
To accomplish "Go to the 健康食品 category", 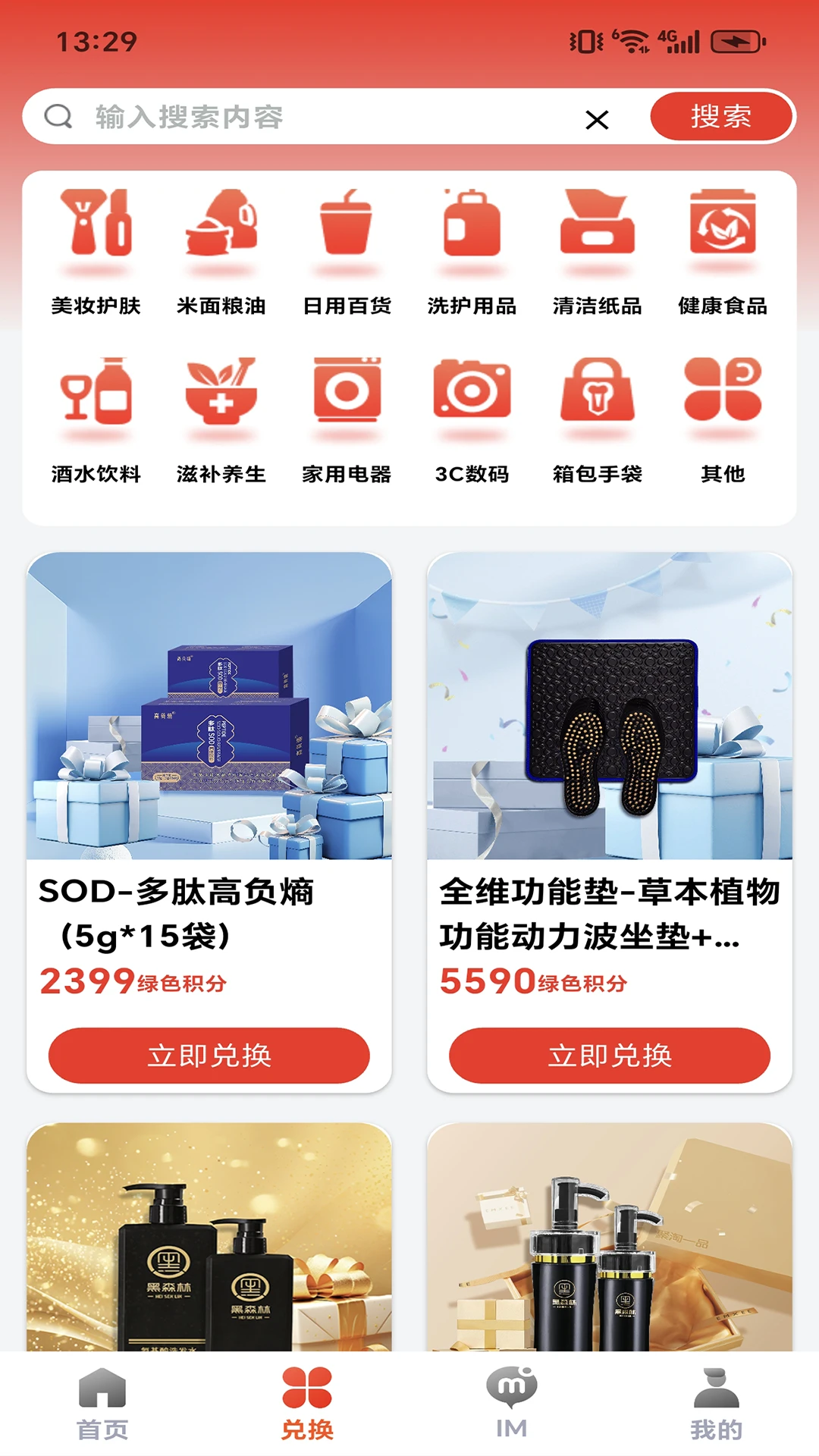I will click(723, 252).
